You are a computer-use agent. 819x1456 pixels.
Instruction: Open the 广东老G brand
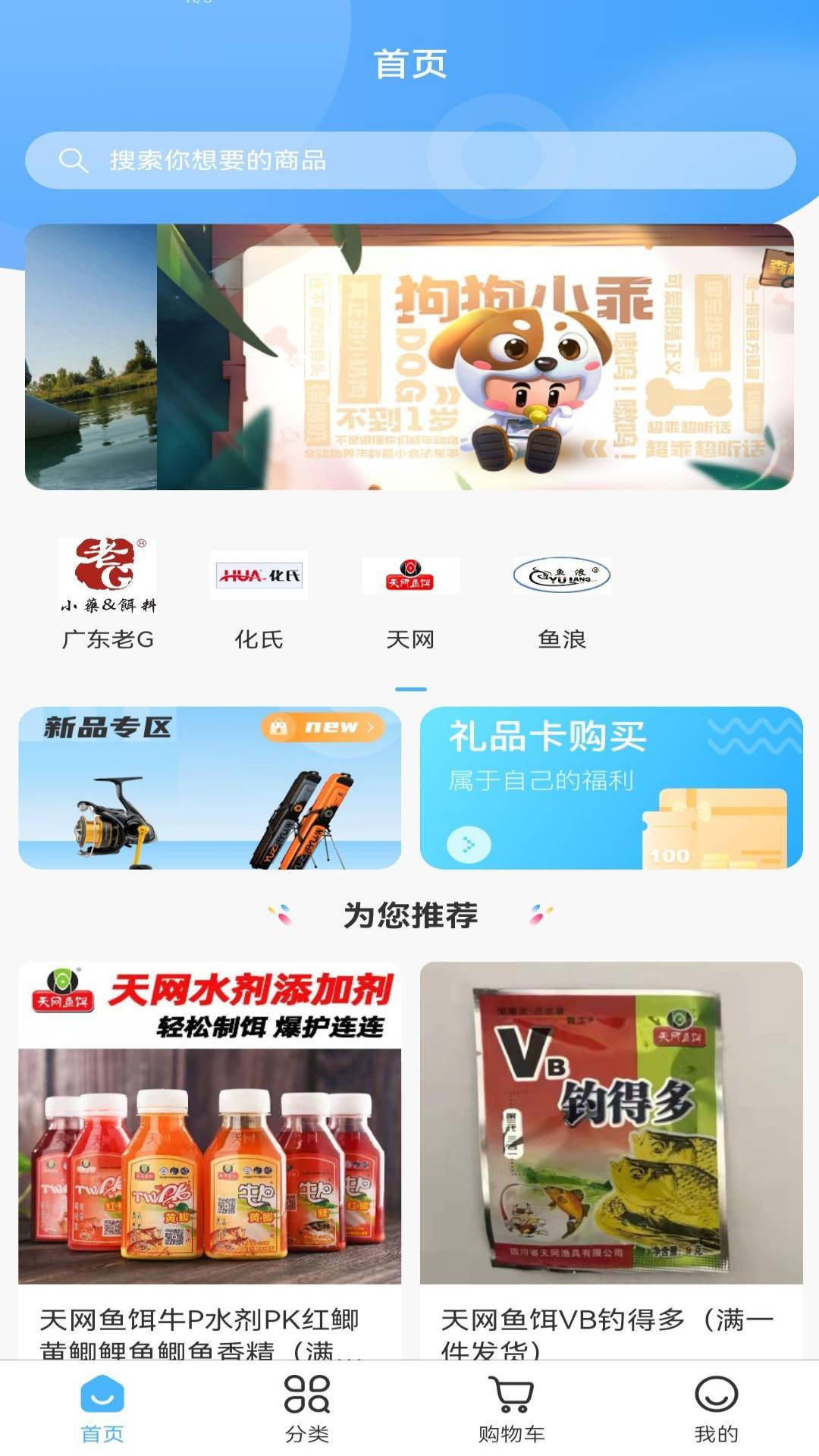click(x=108, y=594)
